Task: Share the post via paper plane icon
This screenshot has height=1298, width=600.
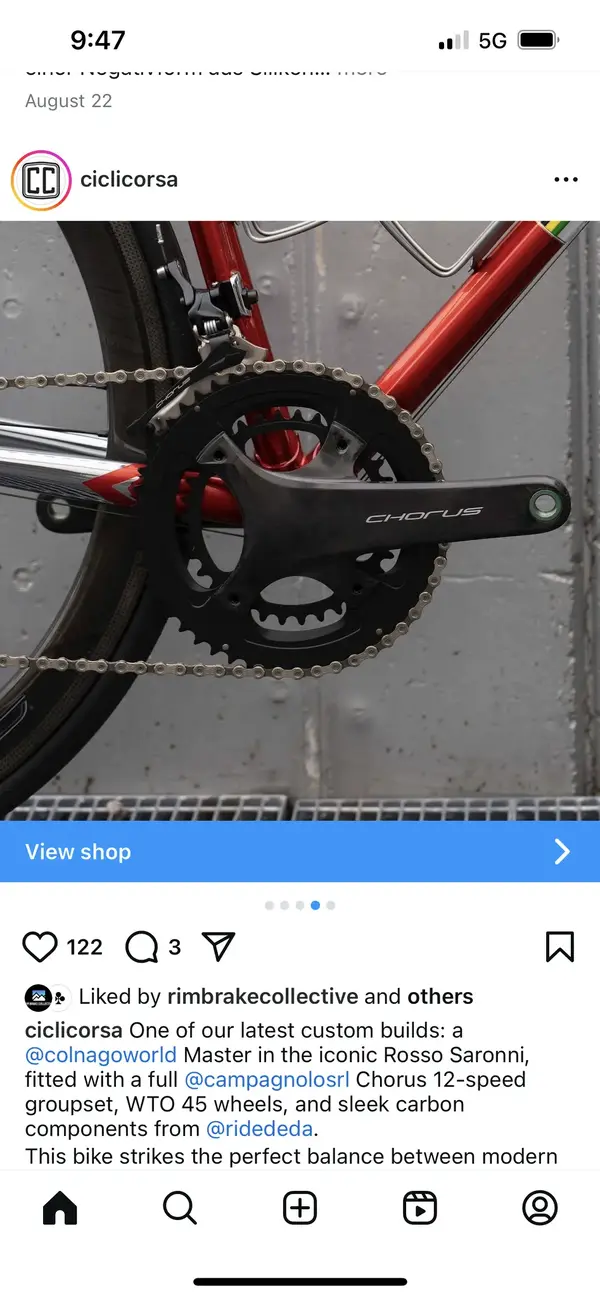Action: pos(218,947)
